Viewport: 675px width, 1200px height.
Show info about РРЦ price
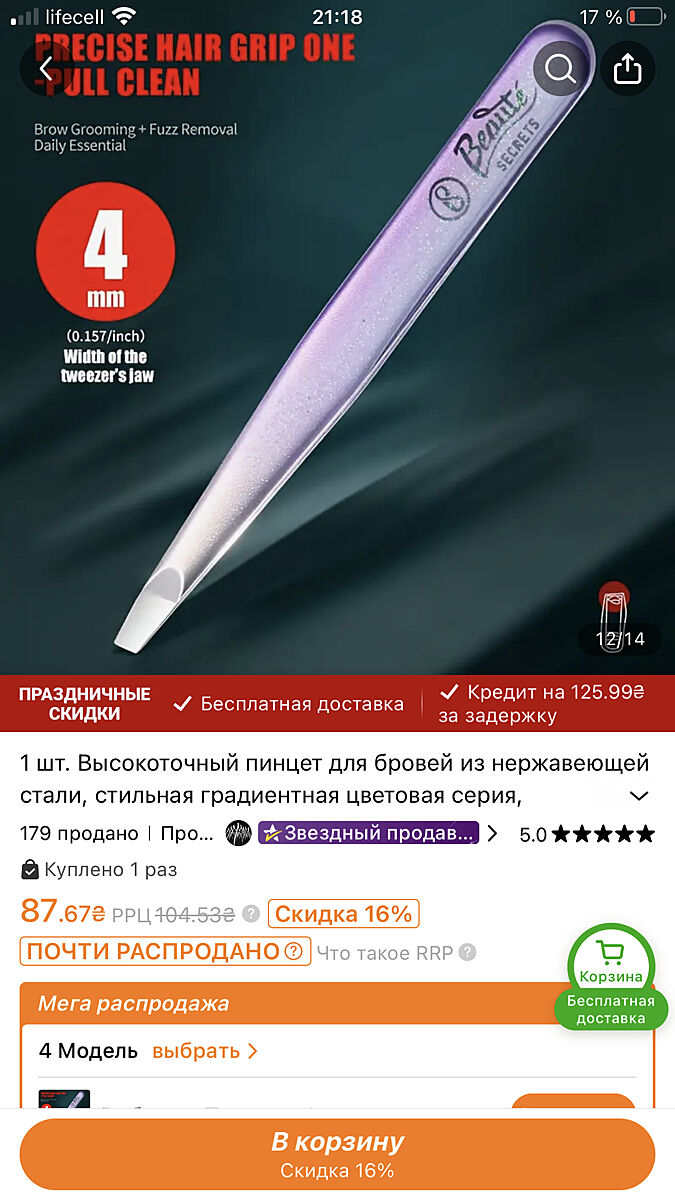251,914
